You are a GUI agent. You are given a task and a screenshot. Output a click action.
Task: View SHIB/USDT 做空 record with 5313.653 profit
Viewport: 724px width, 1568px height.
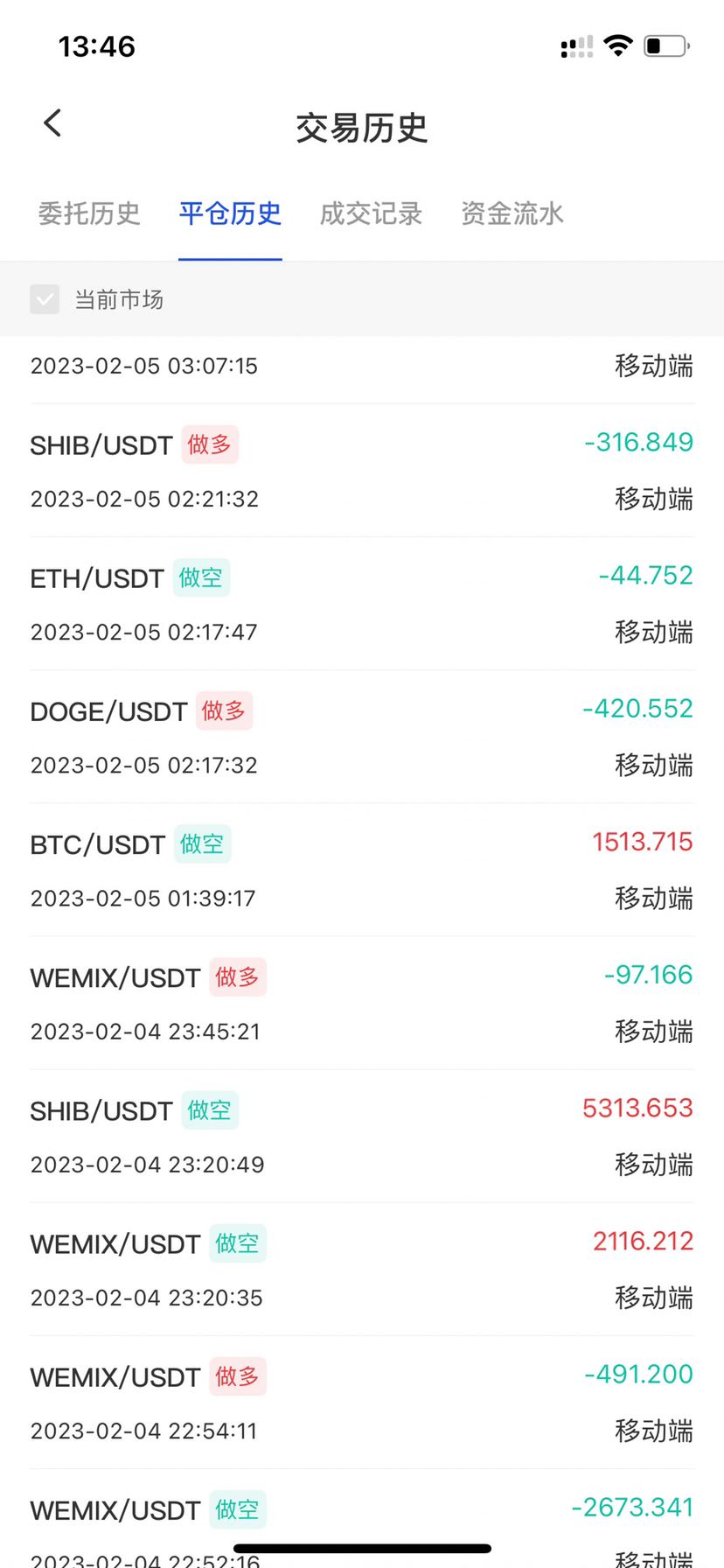362,1136
